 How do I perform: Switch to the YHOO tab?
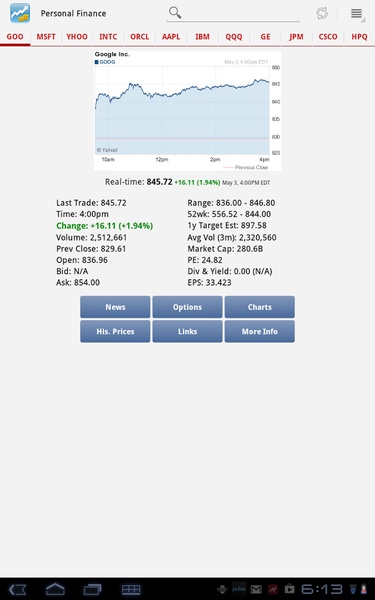(x=77, y=37)
